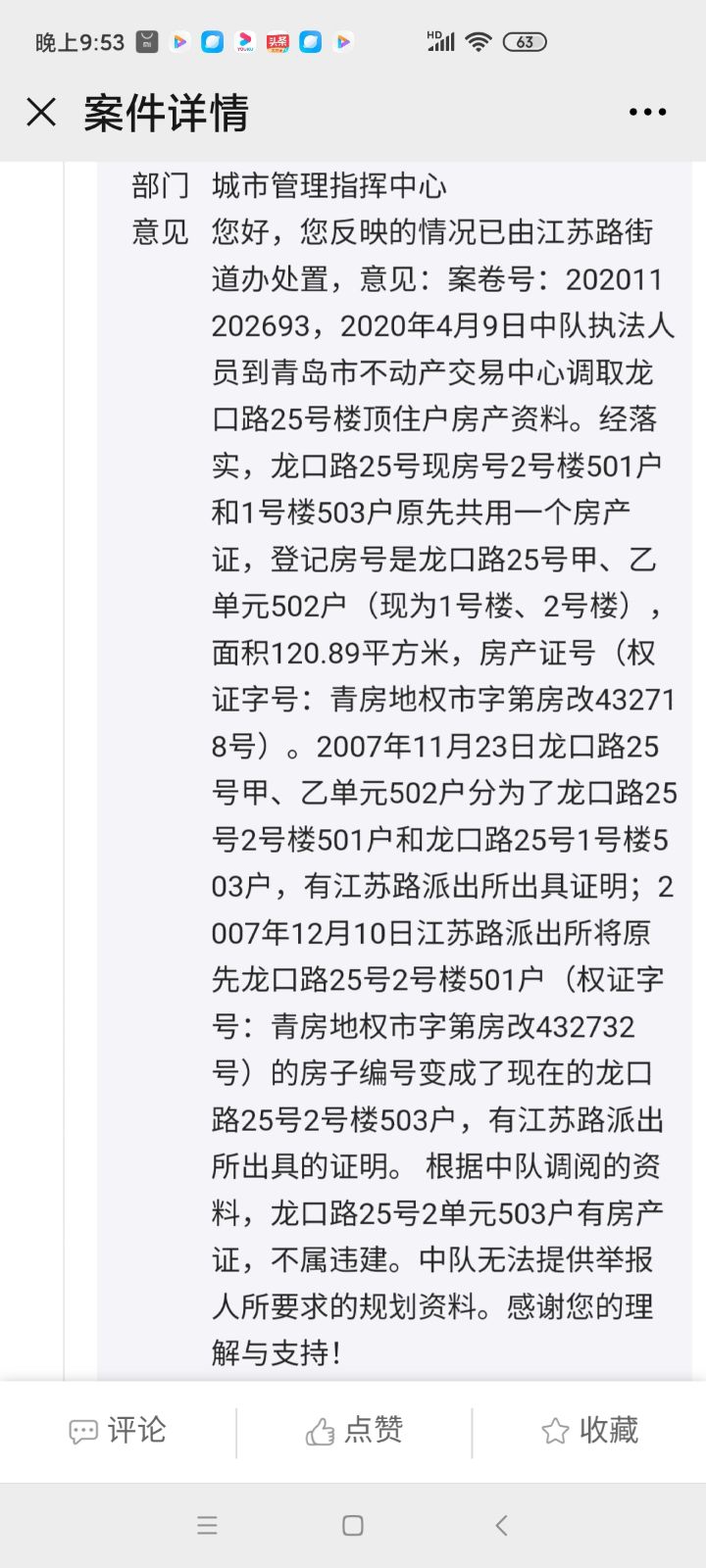Go back using the system back button

501,1525
